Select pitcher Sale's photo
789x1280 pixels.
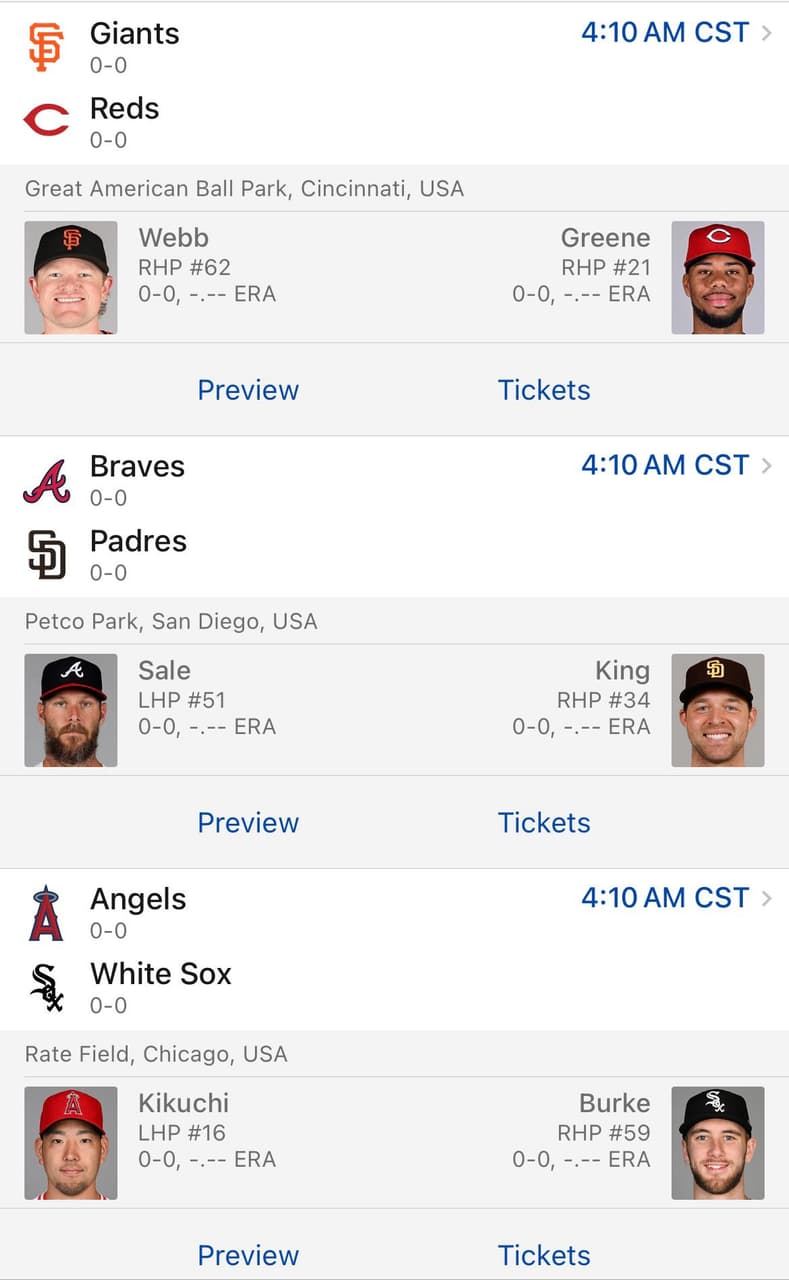pyautogui.click(x=71, y=710)
